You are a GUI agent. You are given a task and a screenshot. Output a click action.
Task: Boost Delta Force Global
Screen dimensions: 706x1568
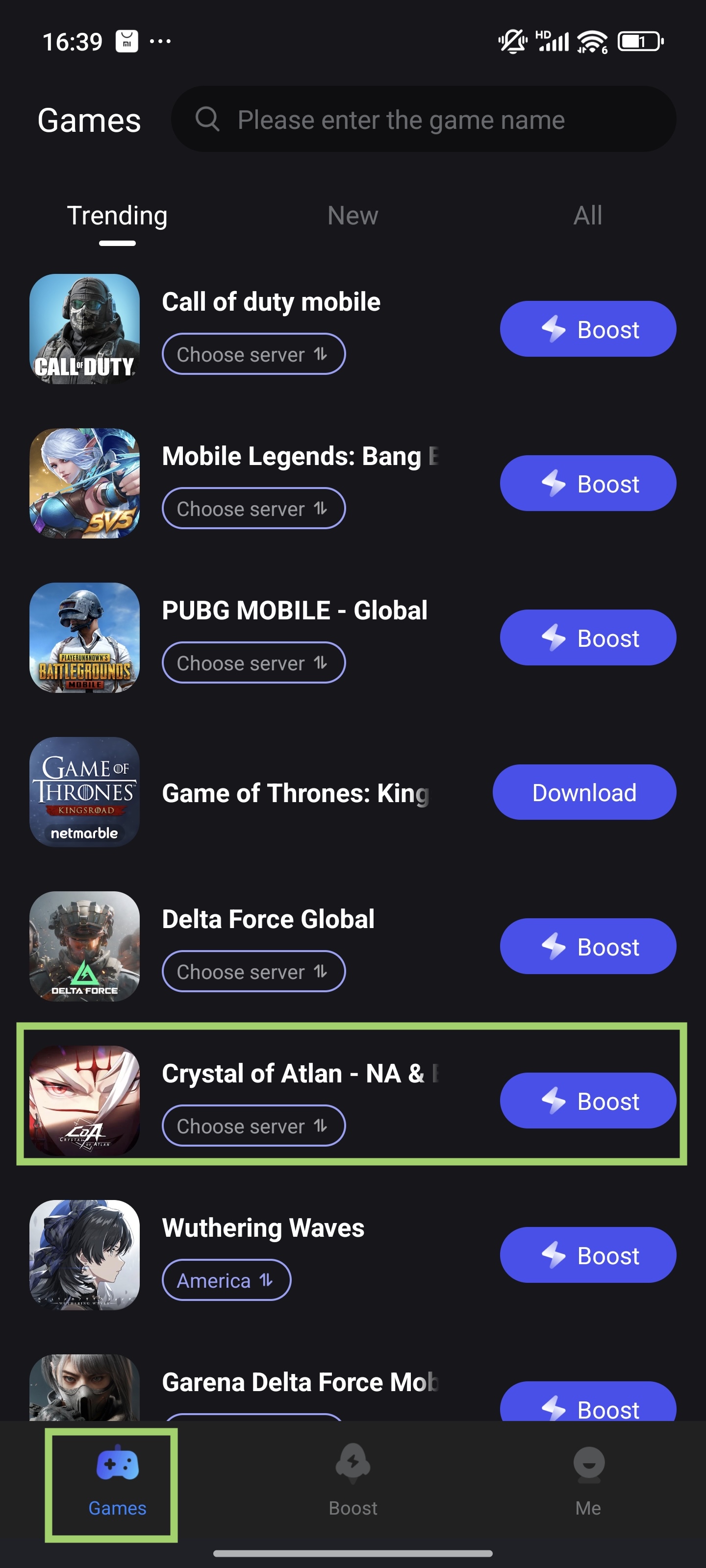coord(587,946)
